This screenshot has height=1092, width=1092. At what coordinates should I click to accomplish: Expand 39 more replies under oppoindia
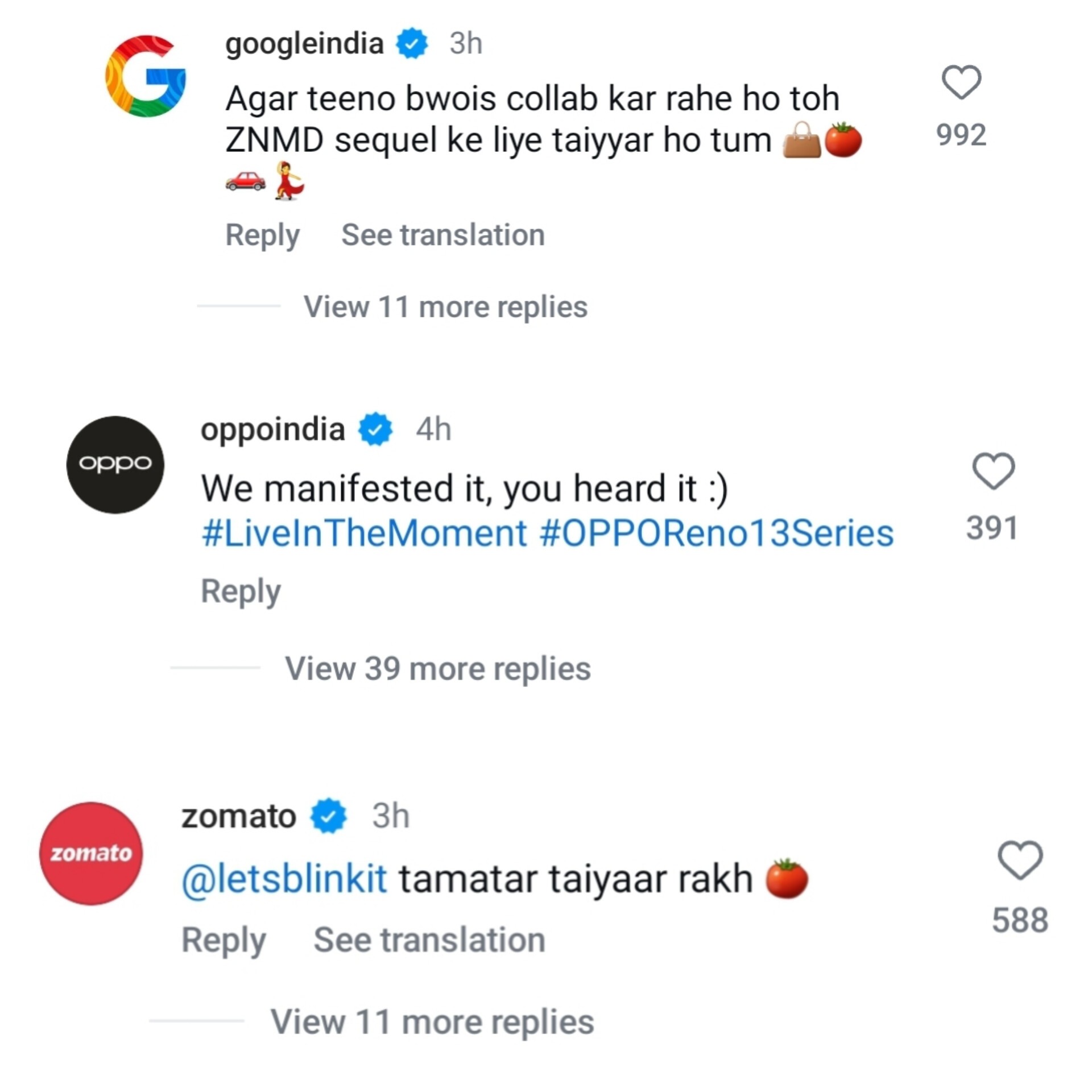click(x=437, y=668)
